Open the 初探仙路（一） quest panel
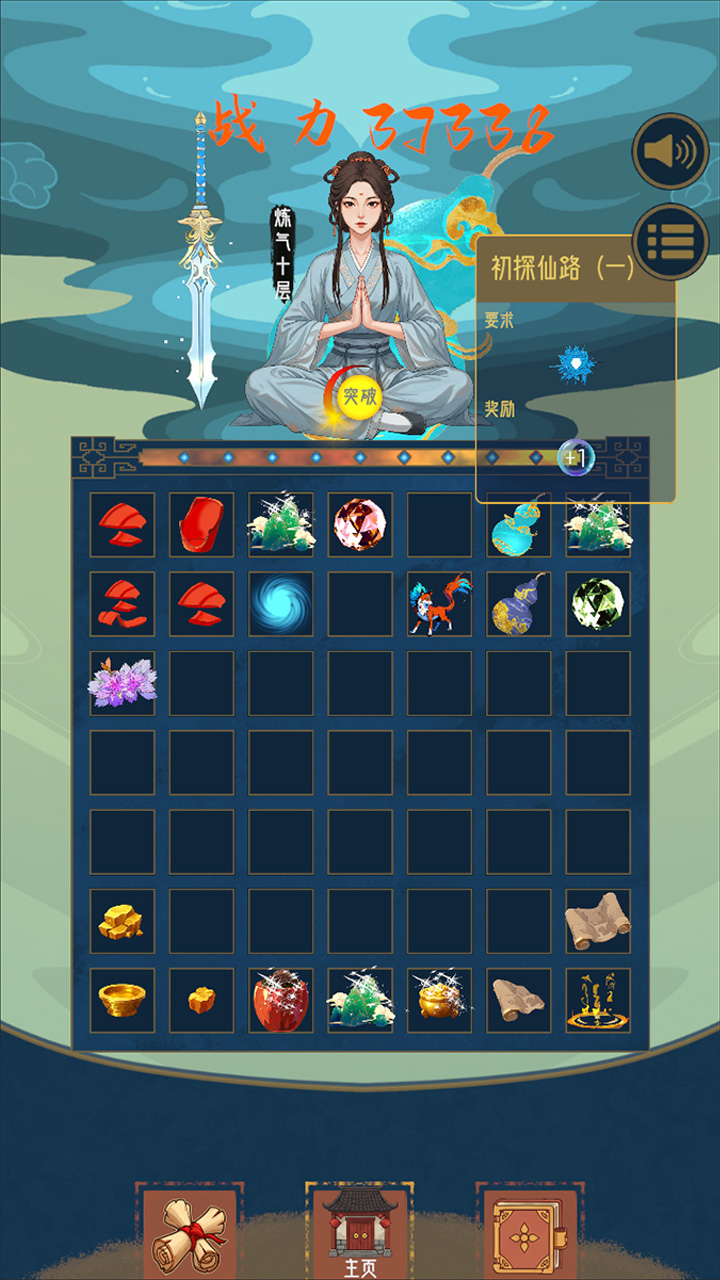This screenshot has height=1280, width=720. point(560,268)
